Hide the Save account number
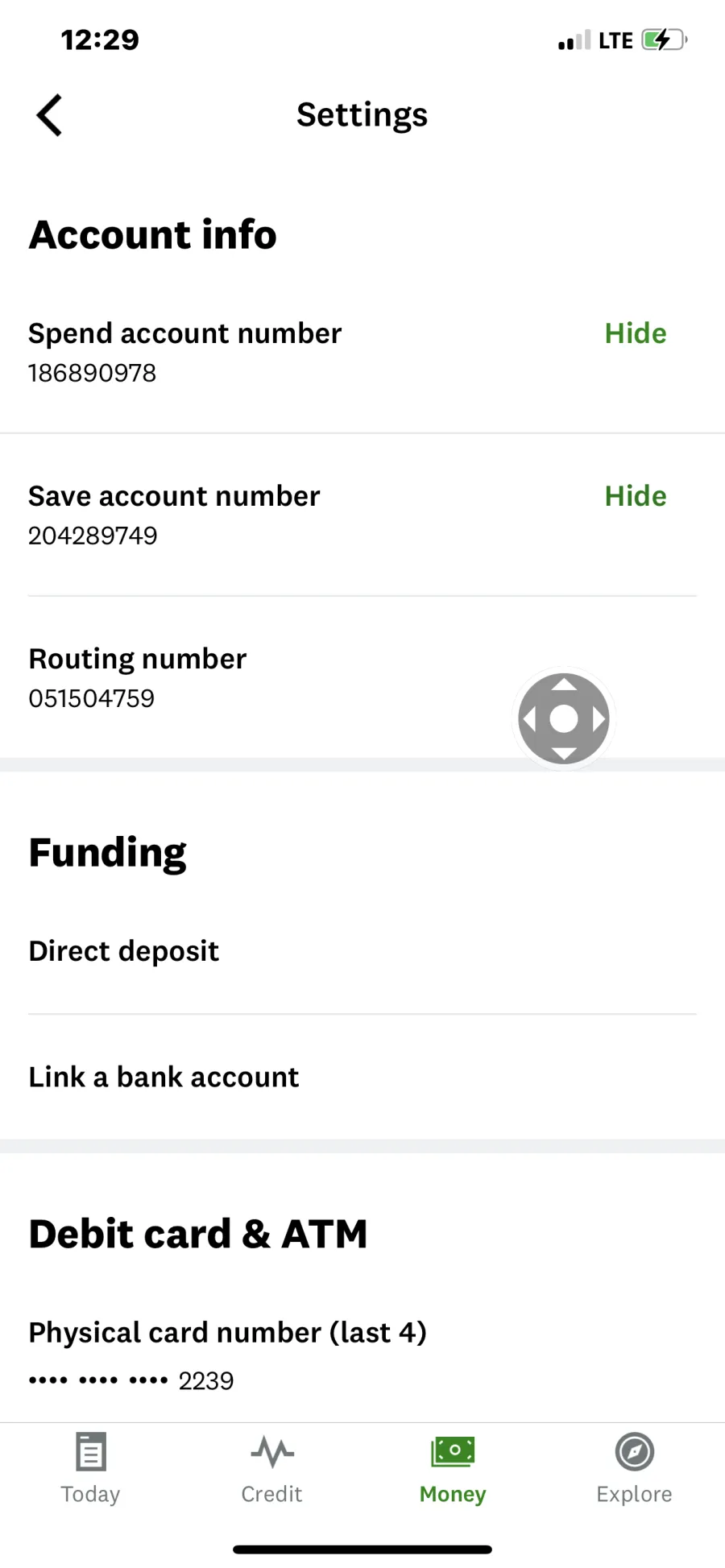This screenshot has width=725, height=1568. click(636, 496)
